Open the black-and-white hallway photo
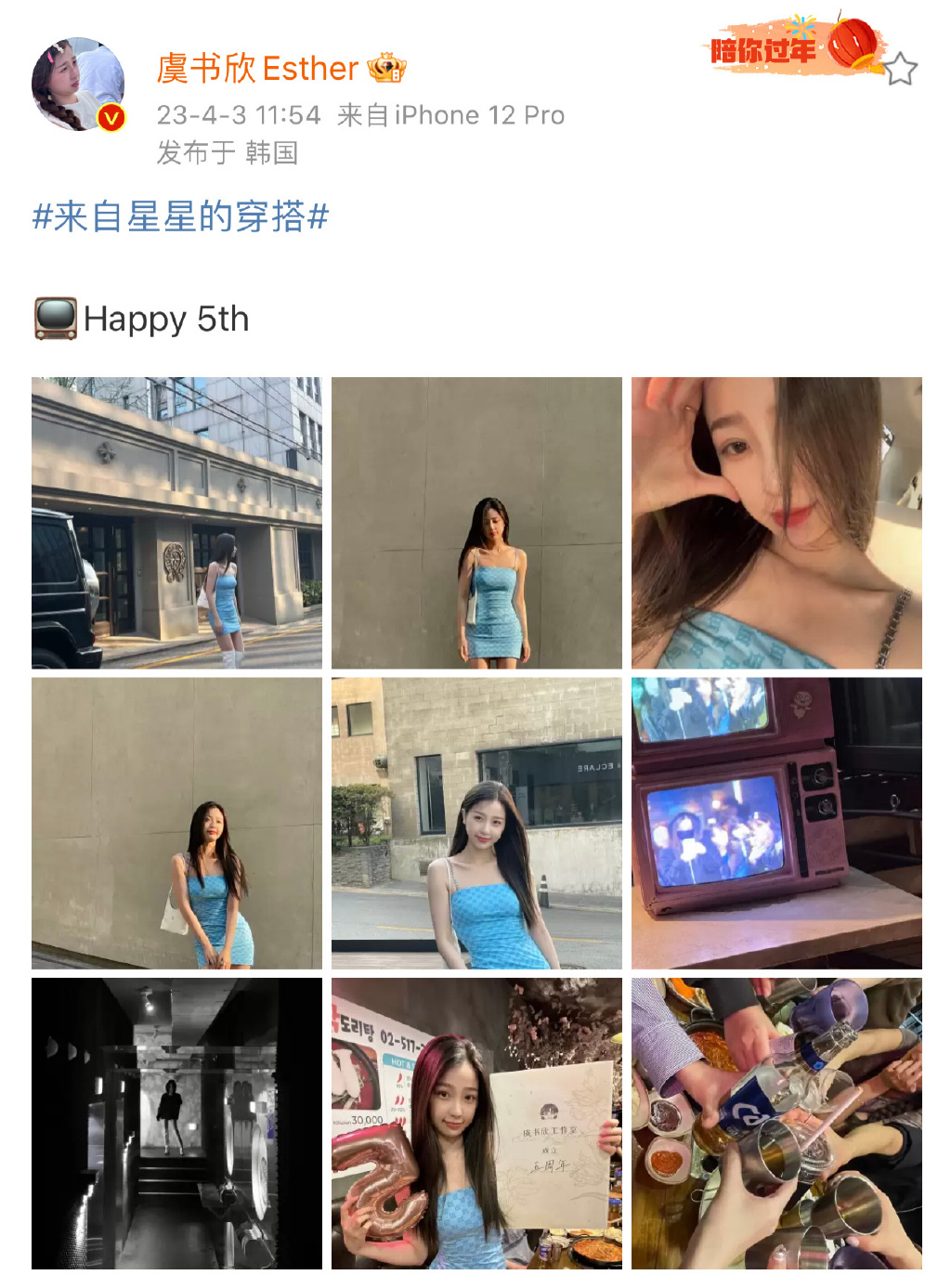Screen dimensions: 951x1288 (178, 1126)
